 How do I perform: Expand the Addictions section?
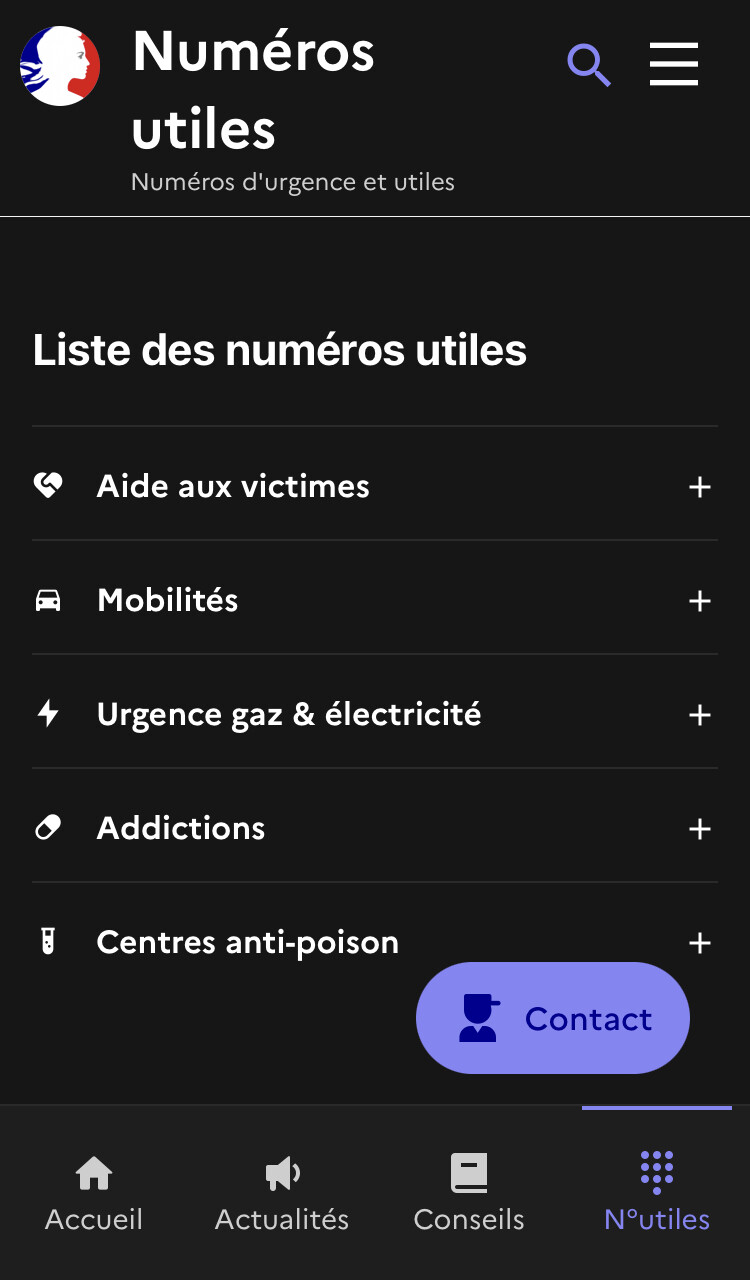point(374,829)
